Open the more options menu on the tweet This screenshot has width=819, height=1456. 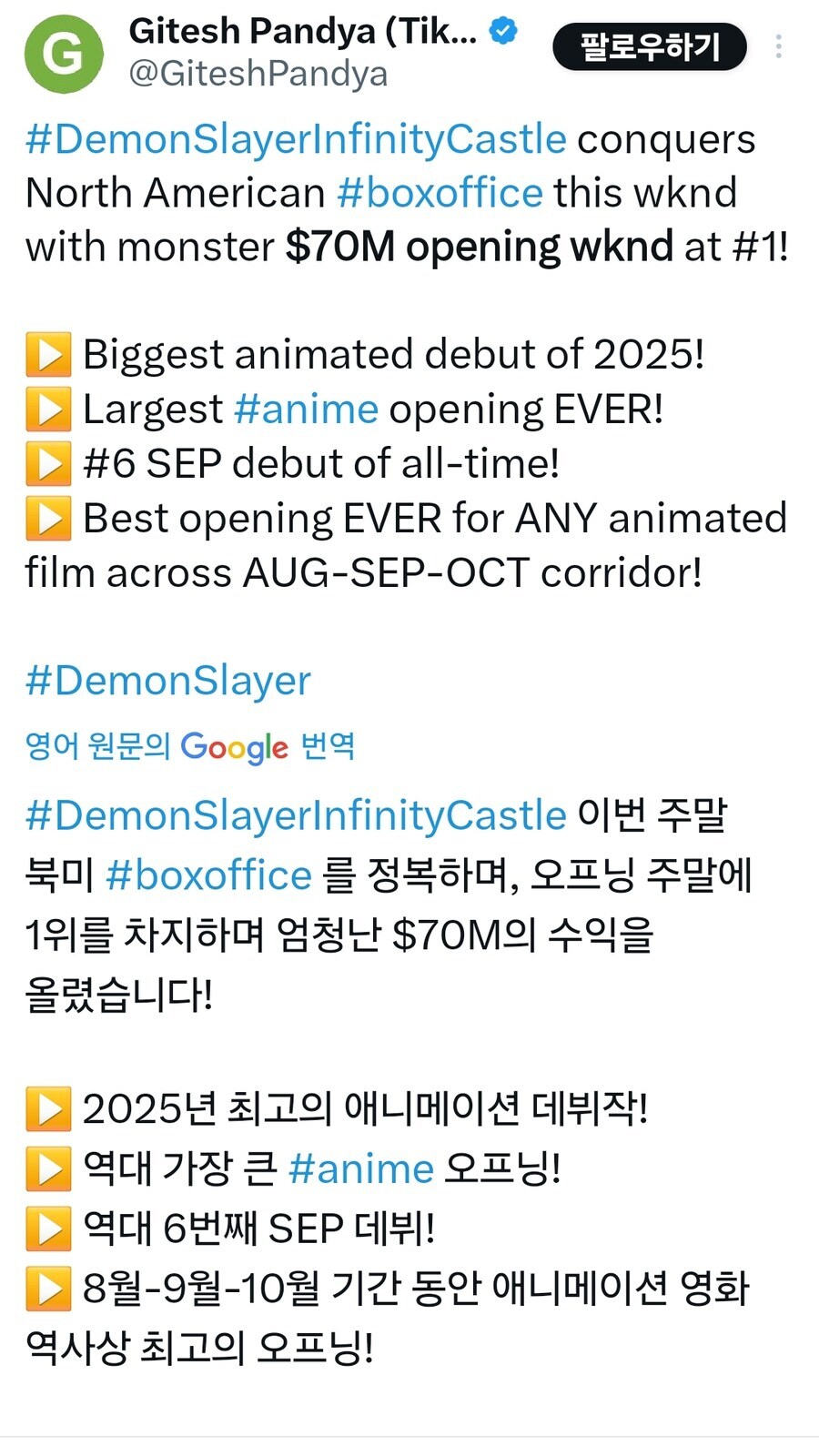(780, 47)
